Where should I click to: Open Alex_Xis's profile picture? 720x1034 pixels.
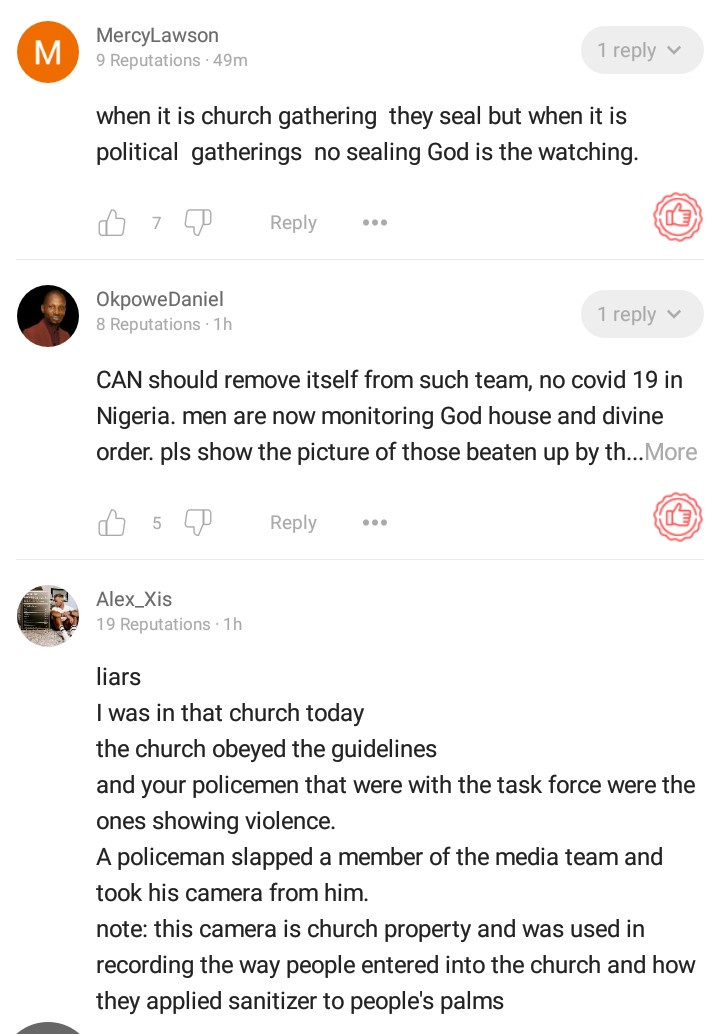[48, 615]
